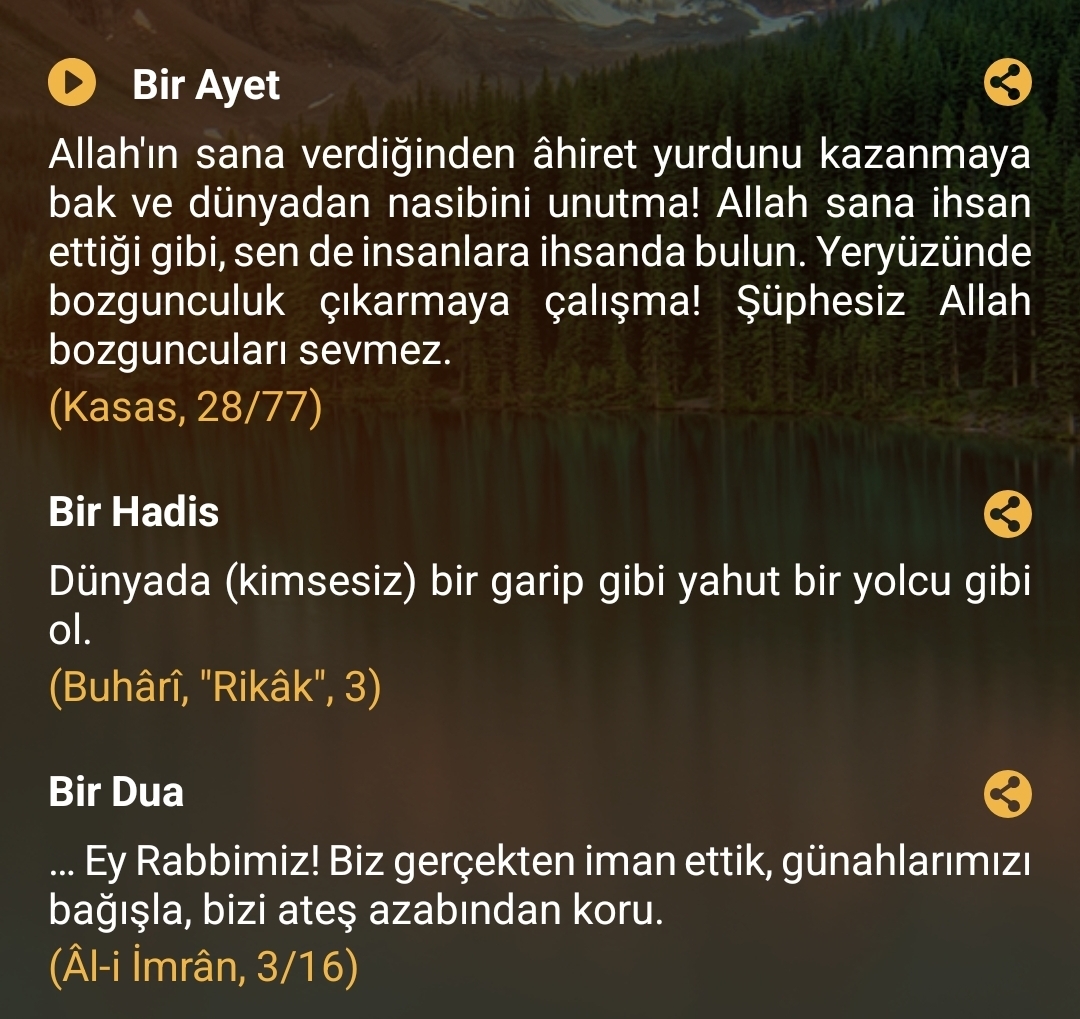The image size is (1080, 1019).
Task: Share the Bir Ayet verse
Action: pyautogui.click(x=1007, y=84)
